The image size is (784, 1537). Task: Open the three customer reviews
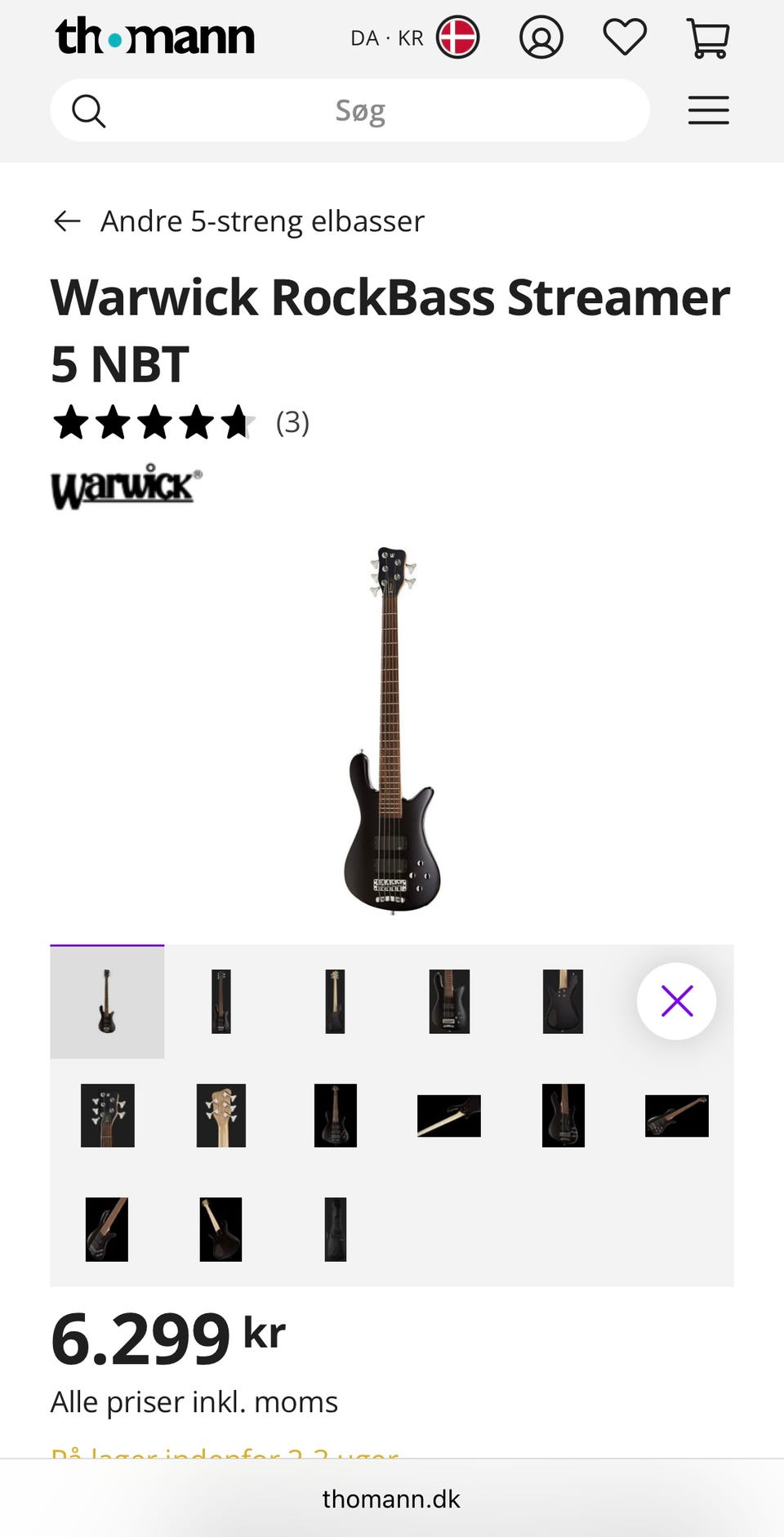click(292, 422)
